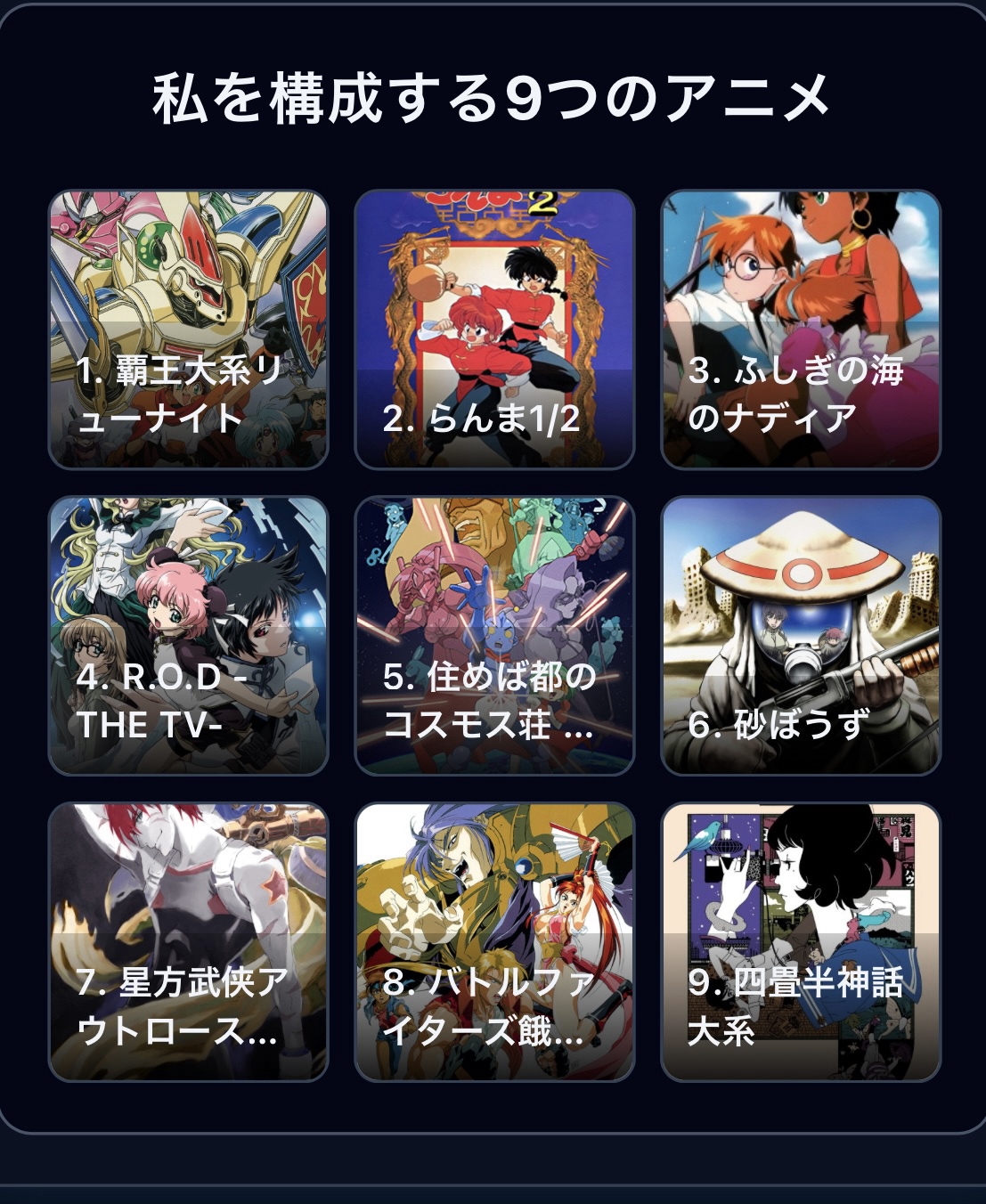The height and width of the screenshot is (1204, 986).
Task: Open the R.O.D -THE TV- card
Action: coord(188,636)
